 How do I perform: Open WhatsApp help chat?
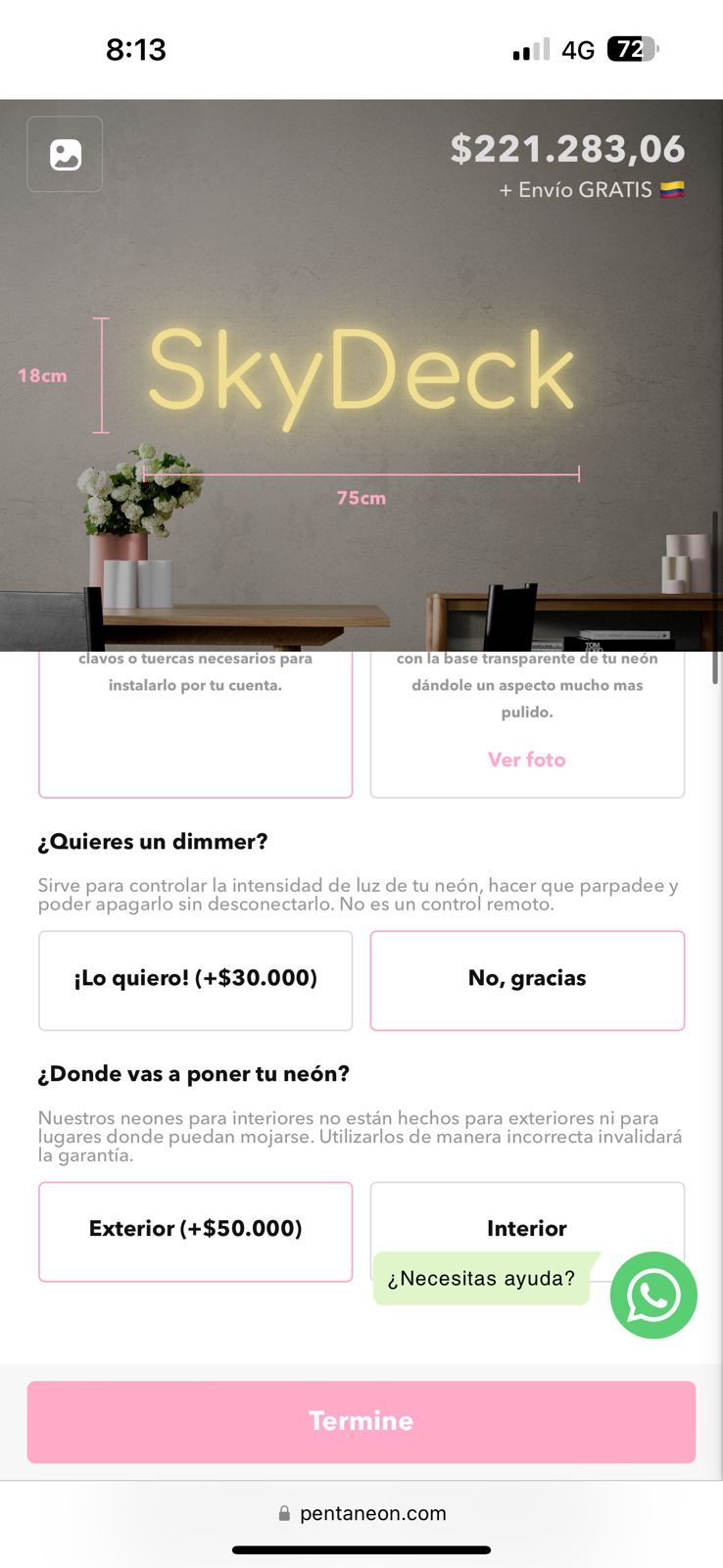pos(652,1295)
